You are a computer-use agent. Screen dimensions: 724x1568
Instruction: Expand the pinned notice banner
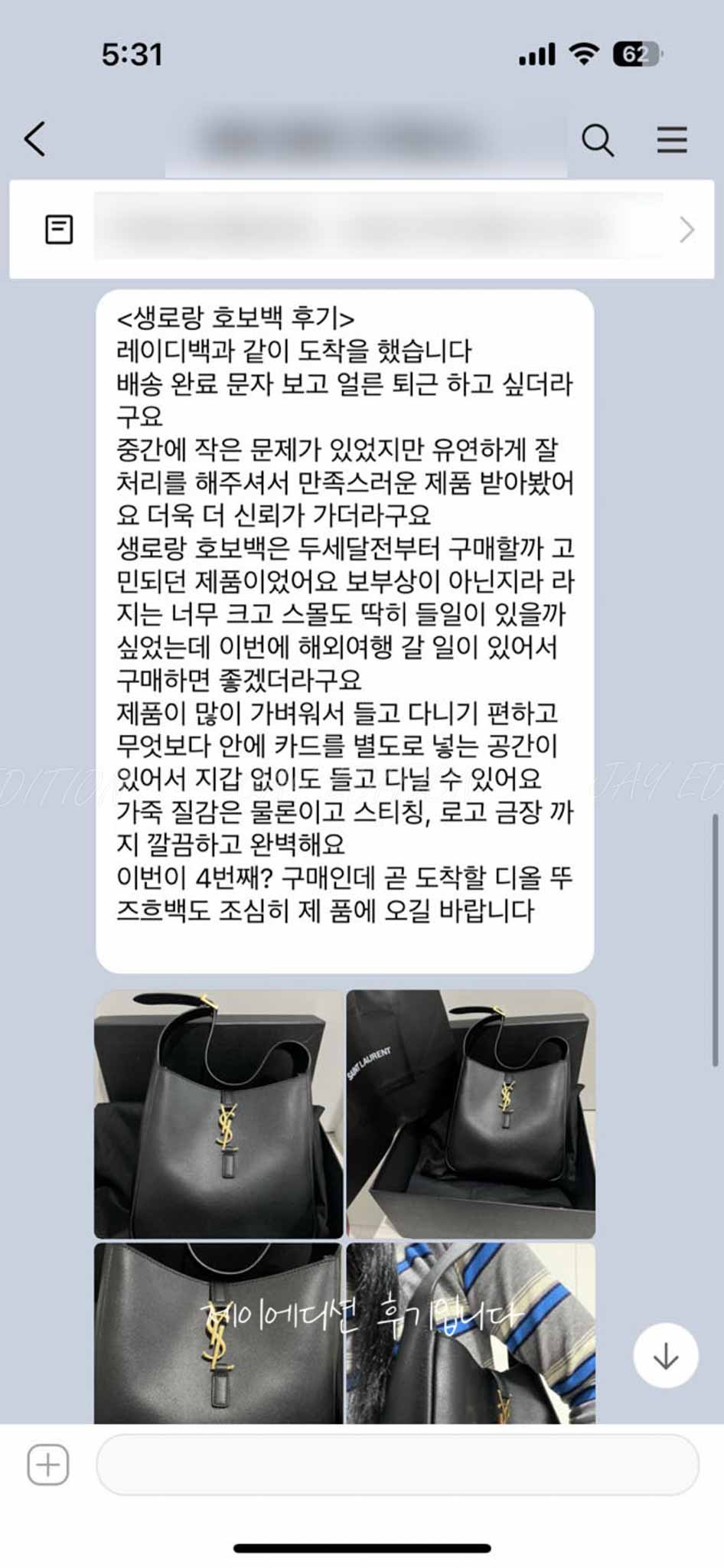coord(686,229)
